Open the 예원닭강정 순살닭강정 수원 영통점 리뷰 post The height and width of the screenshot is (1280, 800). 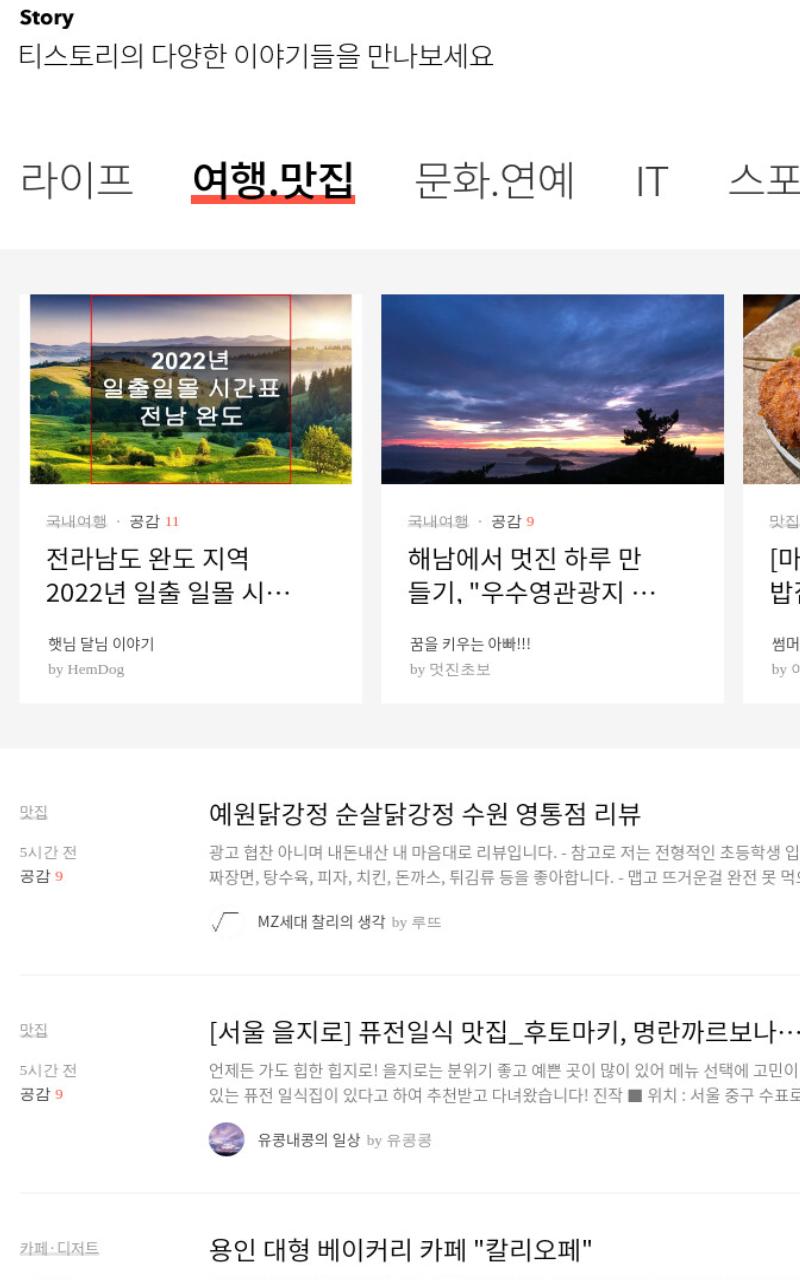pos(425,813)
